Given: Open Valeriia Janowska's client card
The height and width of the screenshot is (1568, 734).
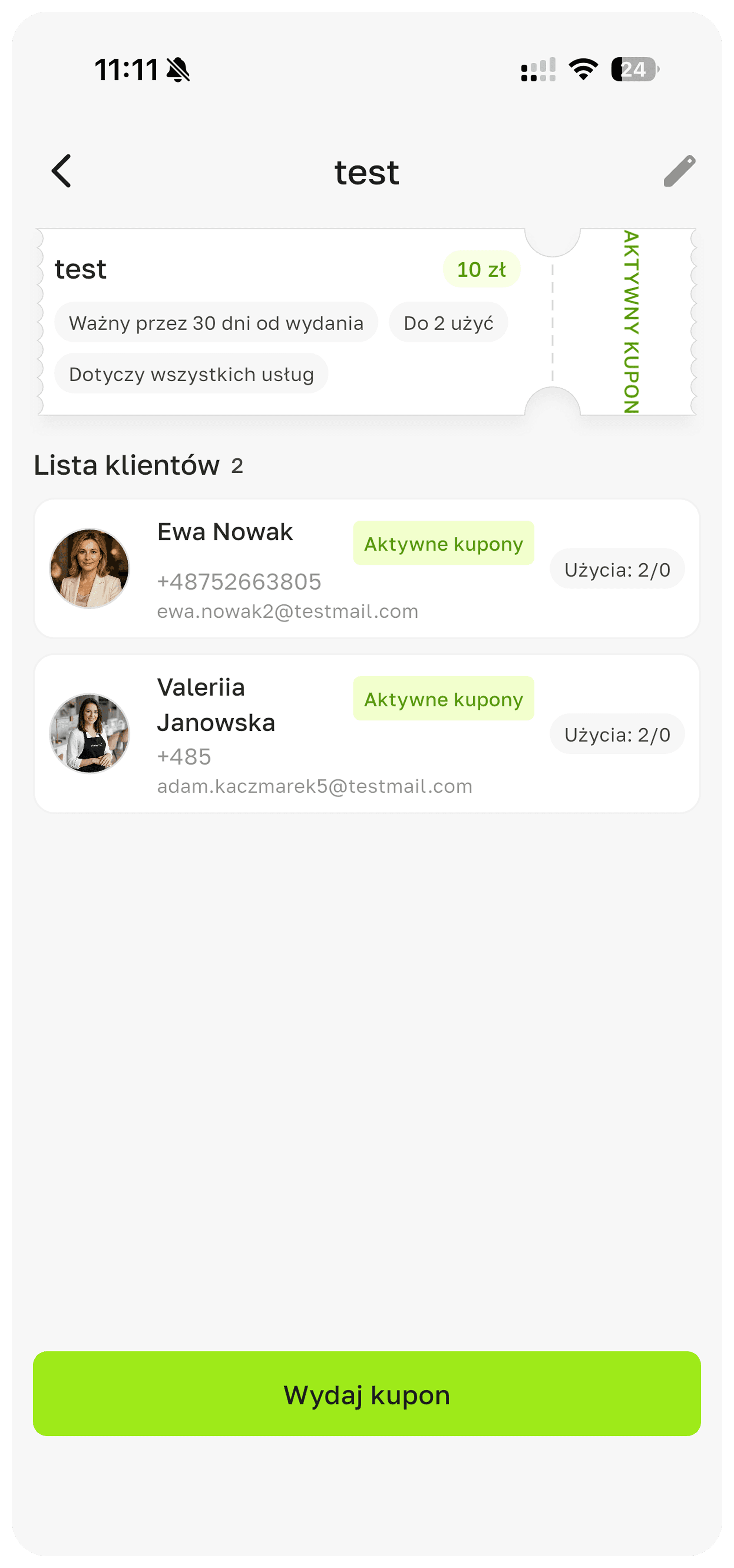Looking at the screenshot, I should pyautogui.click(x=366, y=734).
